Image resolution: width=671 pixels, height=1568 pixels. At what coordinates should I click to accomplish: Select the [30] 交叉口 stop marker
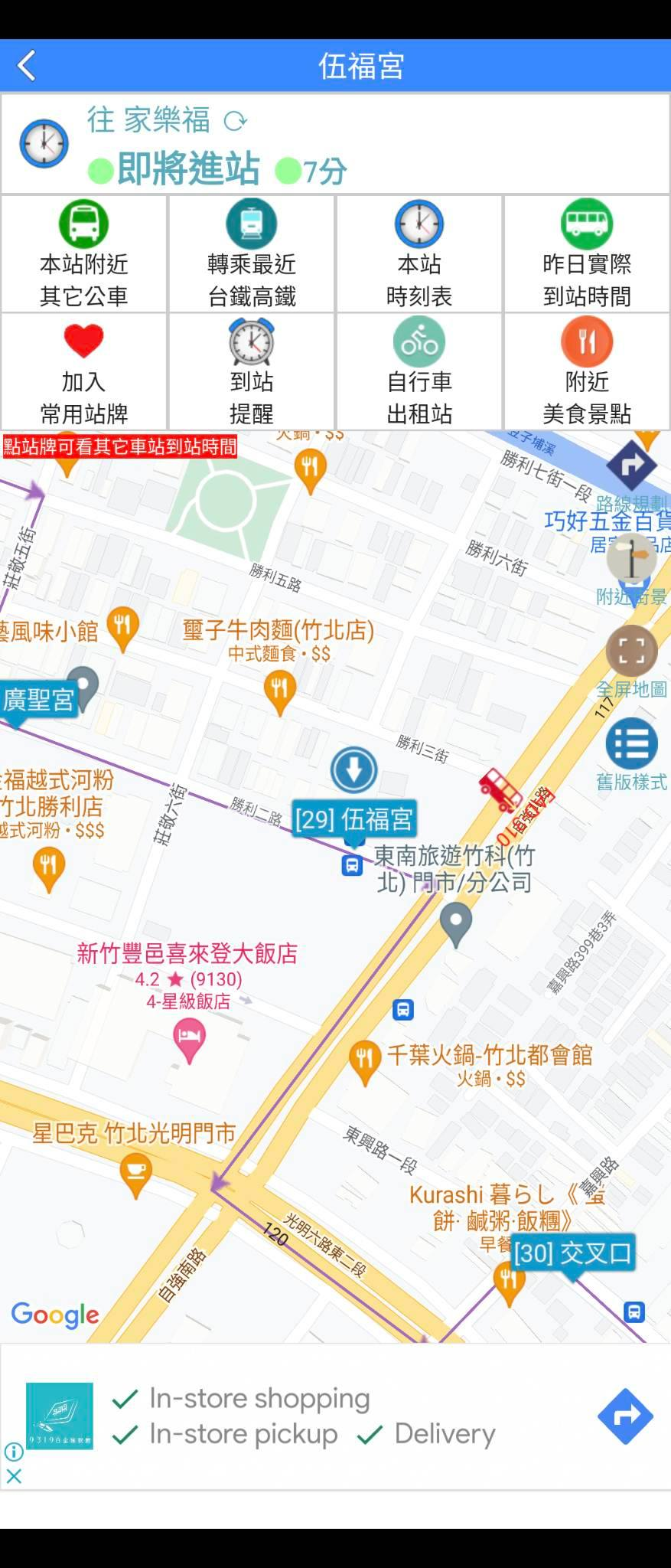572,1253
